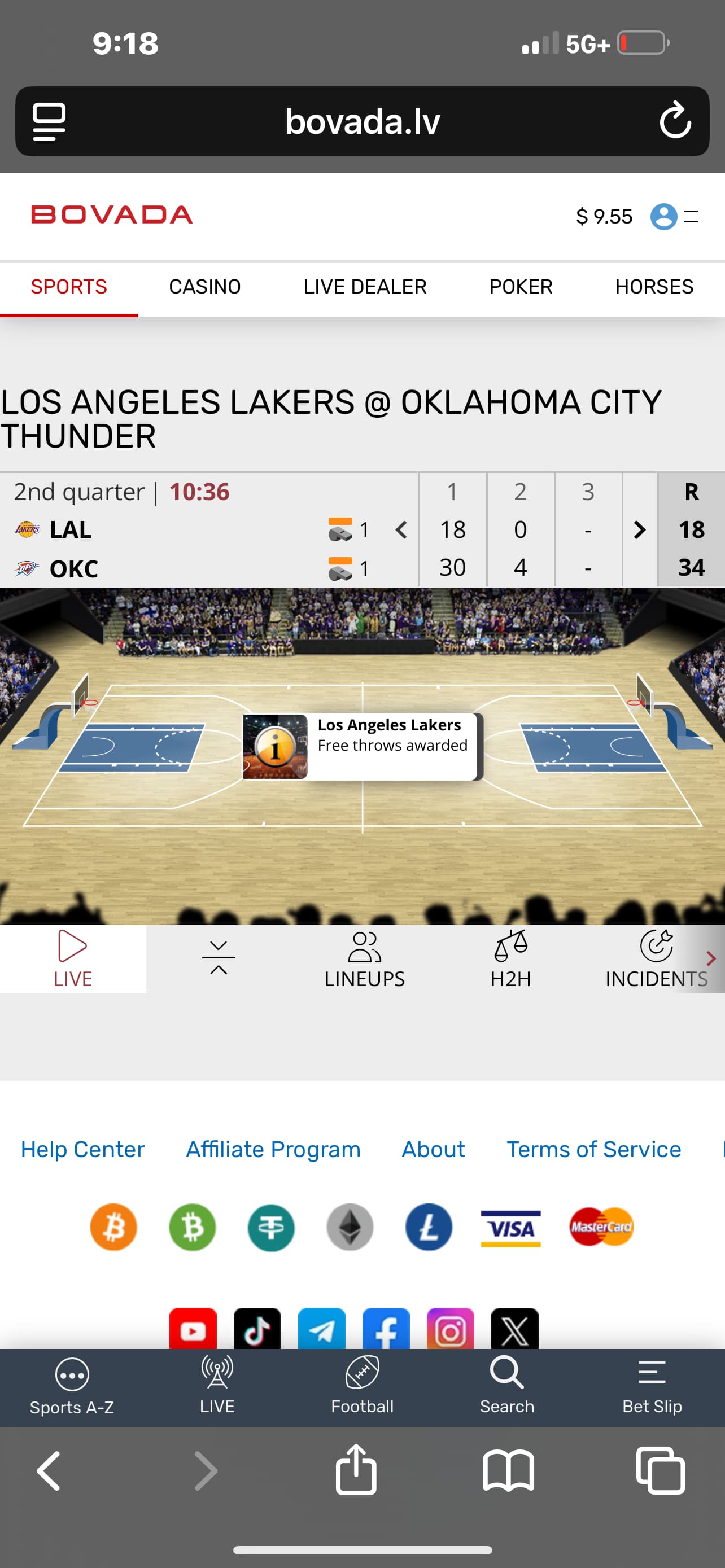View team Lineups
The width and height of the screenshot is (725, 1568).
click(x=364, y=960)
